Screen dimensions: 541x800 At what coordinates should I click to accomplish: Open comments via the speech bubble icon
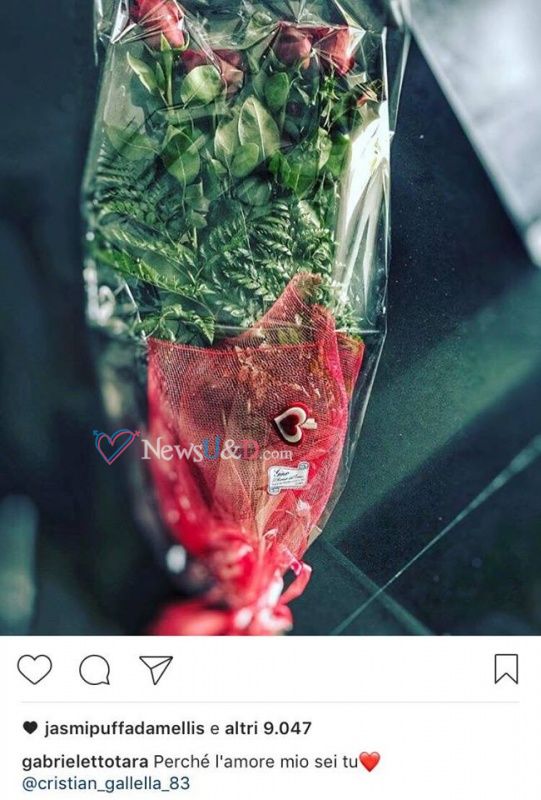click(x=95, y=670)
